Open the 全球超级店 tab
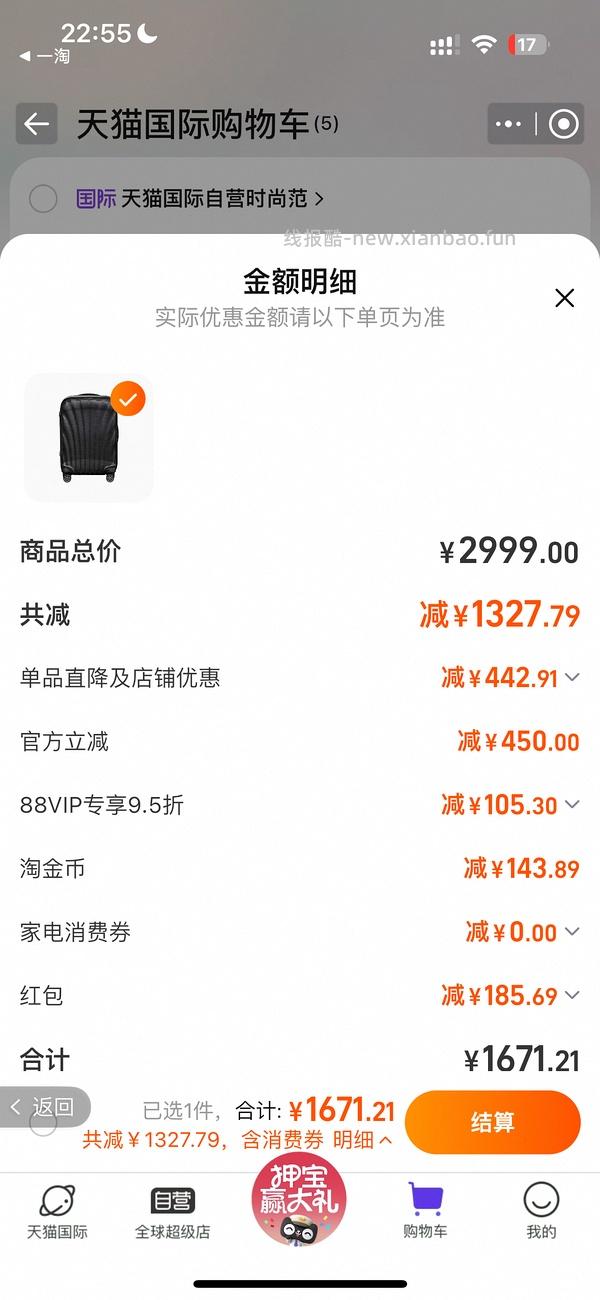 (172, 1210)
